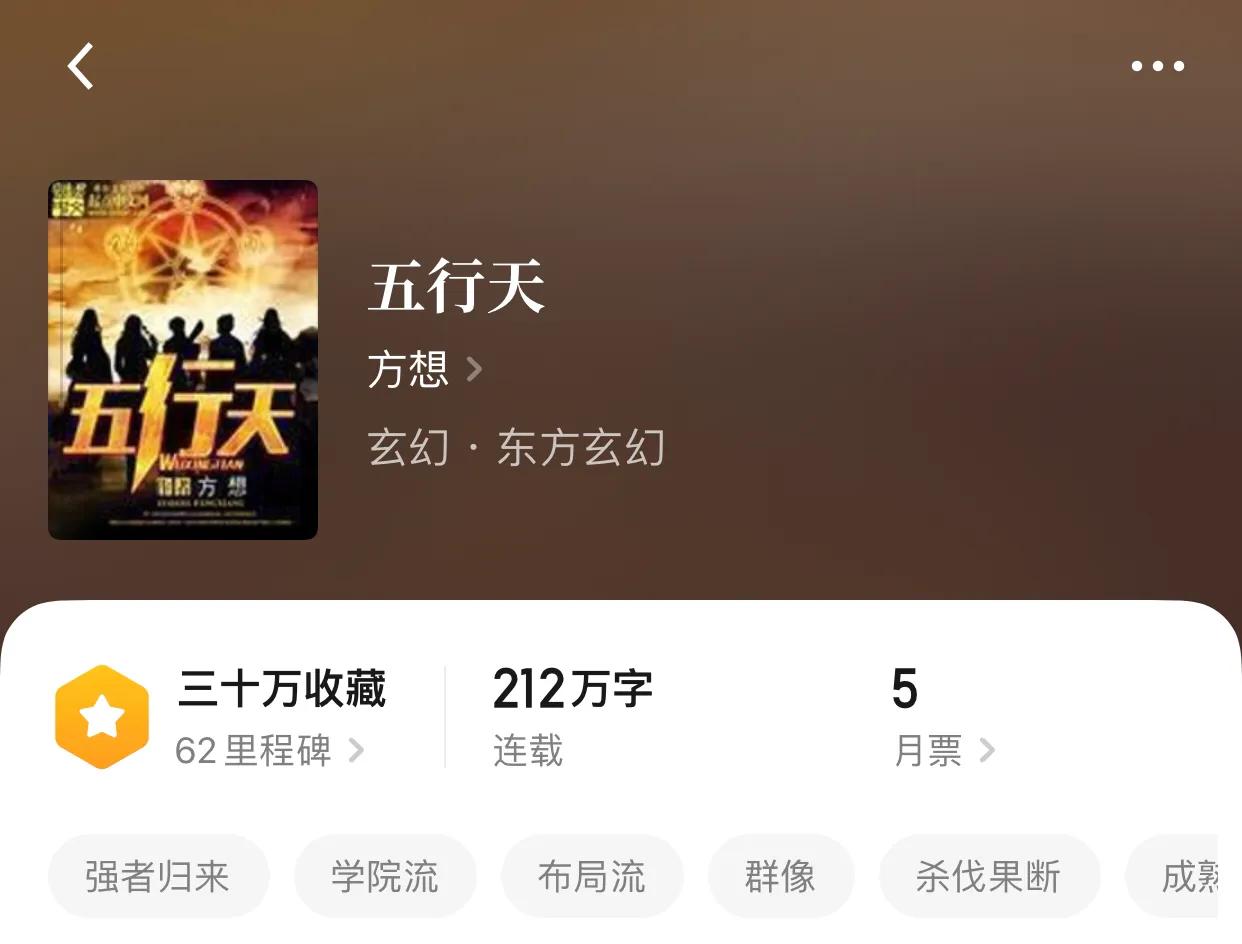Select the 布局流 tag chip
1242x944 pixels.
pyautogui.click(x=592, y=877)
